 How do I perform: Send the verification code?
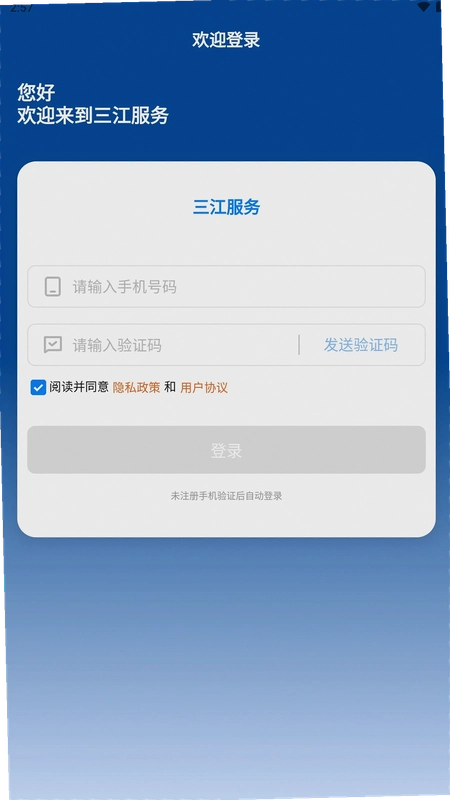click(361, 345)
